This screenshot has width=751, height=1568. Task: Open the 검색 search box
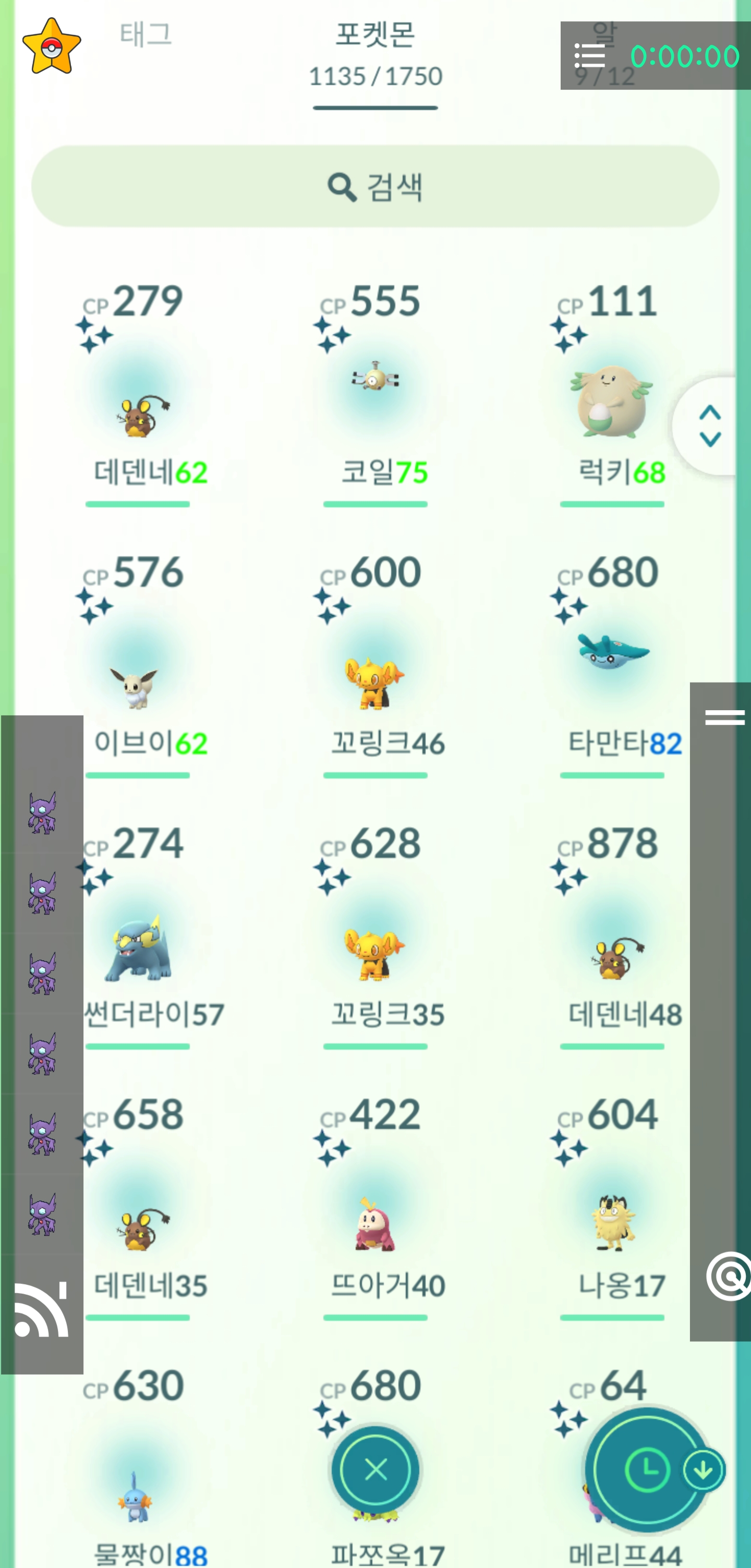pos(375,186)
